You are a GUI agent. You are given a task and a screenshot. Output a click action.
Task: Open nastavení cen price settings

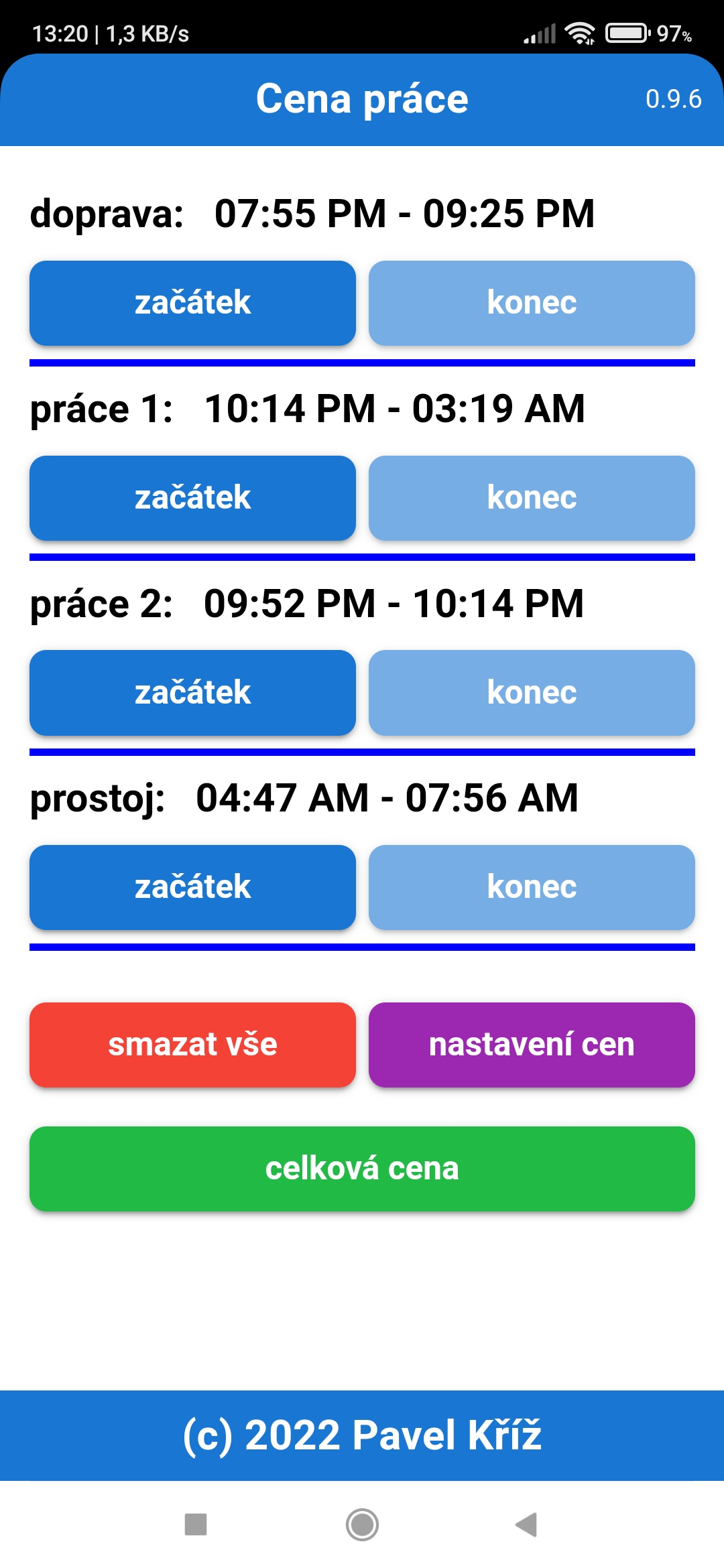click(532, 1045)
